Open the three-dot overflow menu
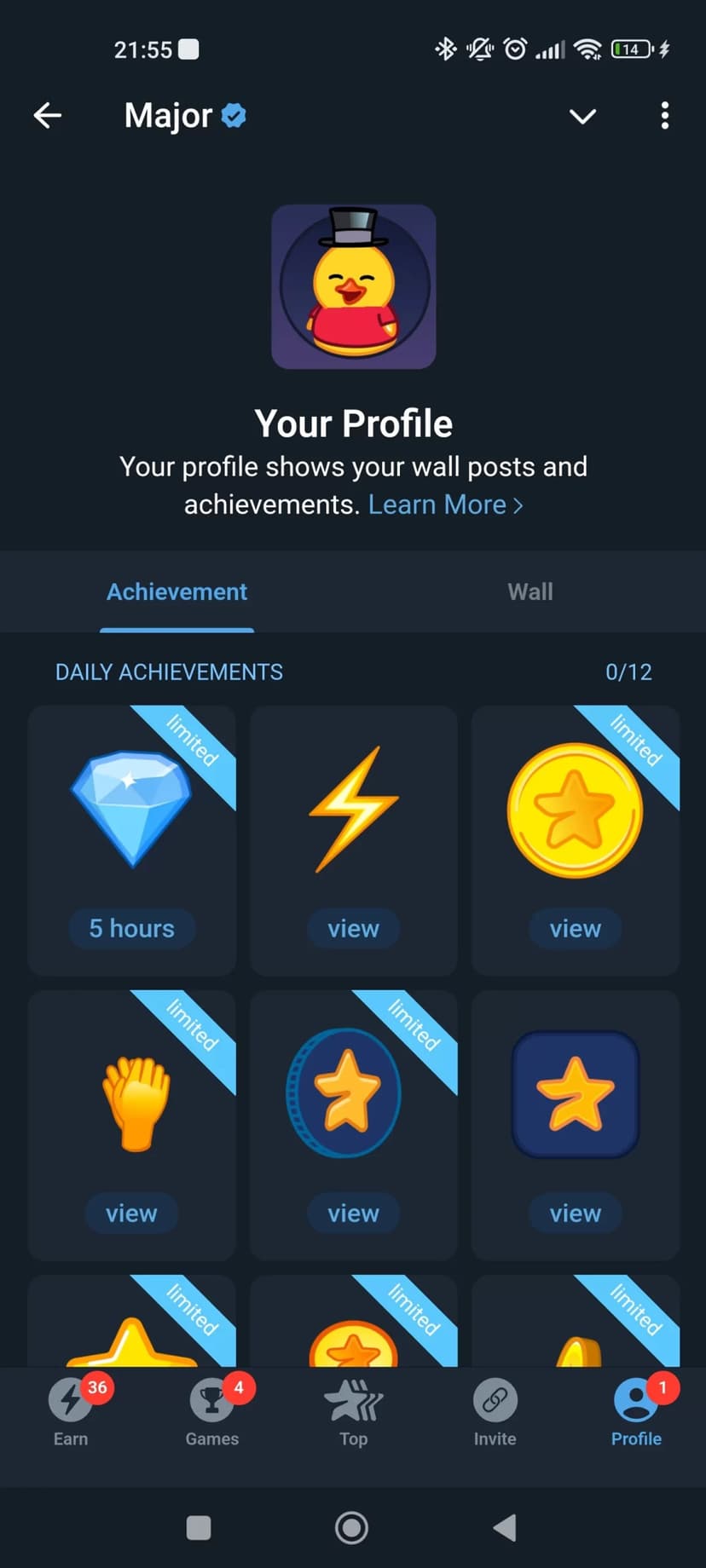Viewport: 706px width, 1568px height. tap(664, 116)
